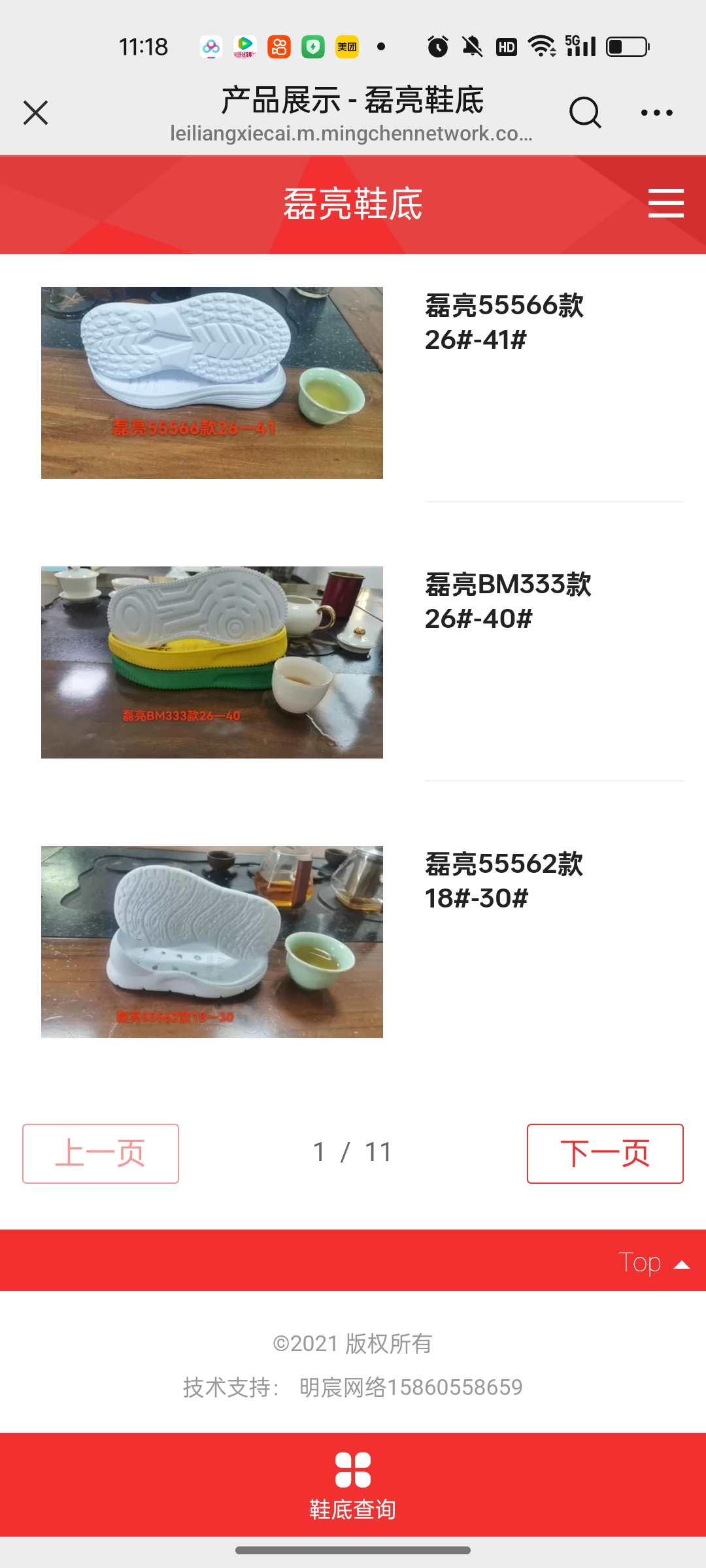The image size is (706, 1568).
Task: Open the three-dot overflow menu
Action: (656, 112)
